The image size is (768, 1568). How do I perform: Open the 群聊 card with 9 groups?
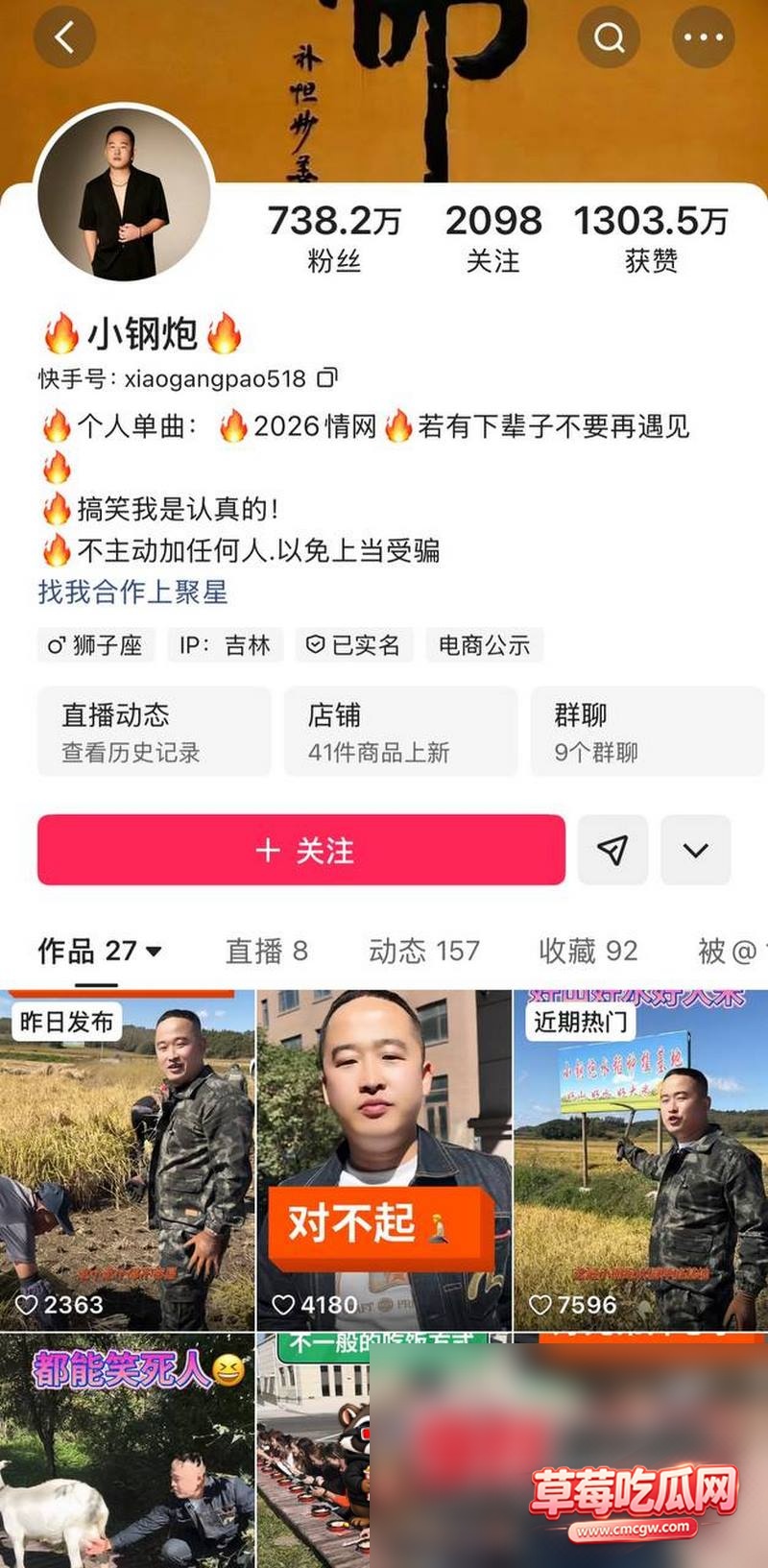pyautogui.click(x=647, y=732)
